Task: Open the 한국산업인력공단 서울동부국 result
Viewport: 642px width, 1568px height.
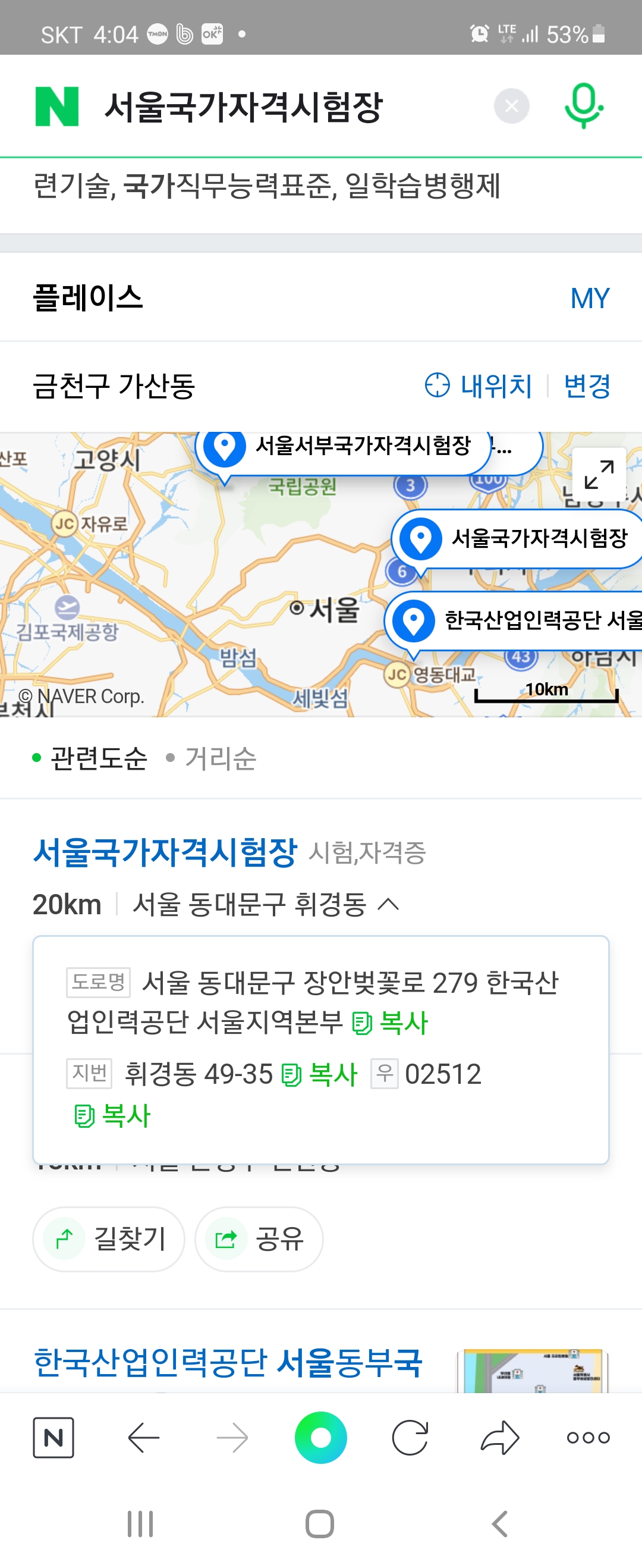Action: click(x=228, y=1362)
